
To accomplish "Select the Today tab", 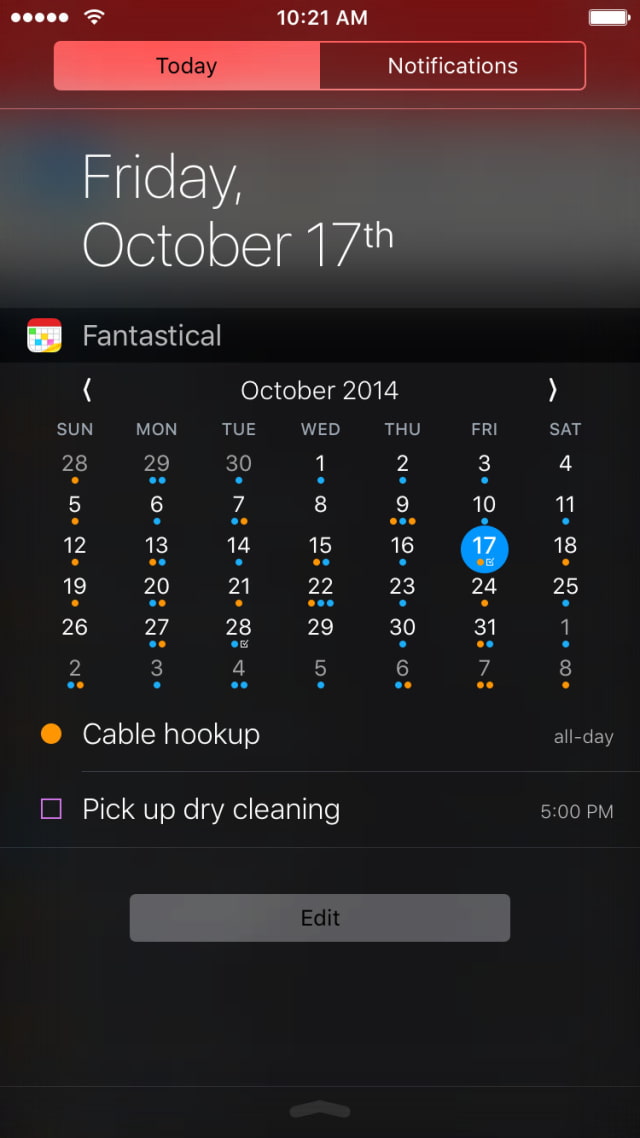I will 187,66.
